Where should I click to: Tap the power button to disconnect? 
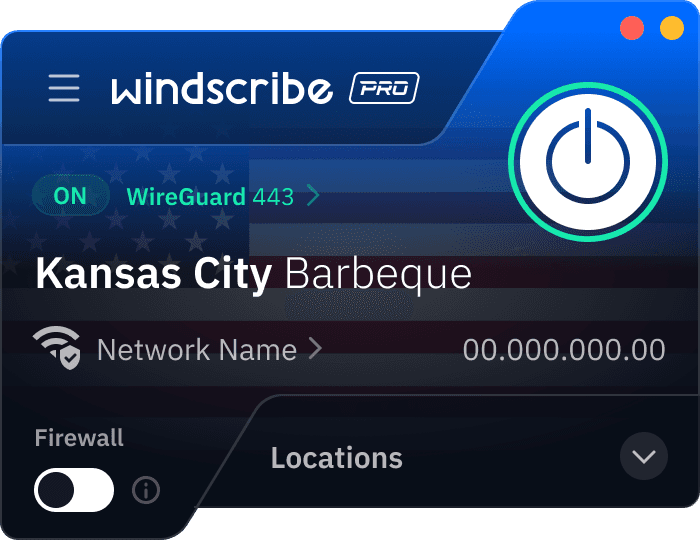(x=587, y=160)
